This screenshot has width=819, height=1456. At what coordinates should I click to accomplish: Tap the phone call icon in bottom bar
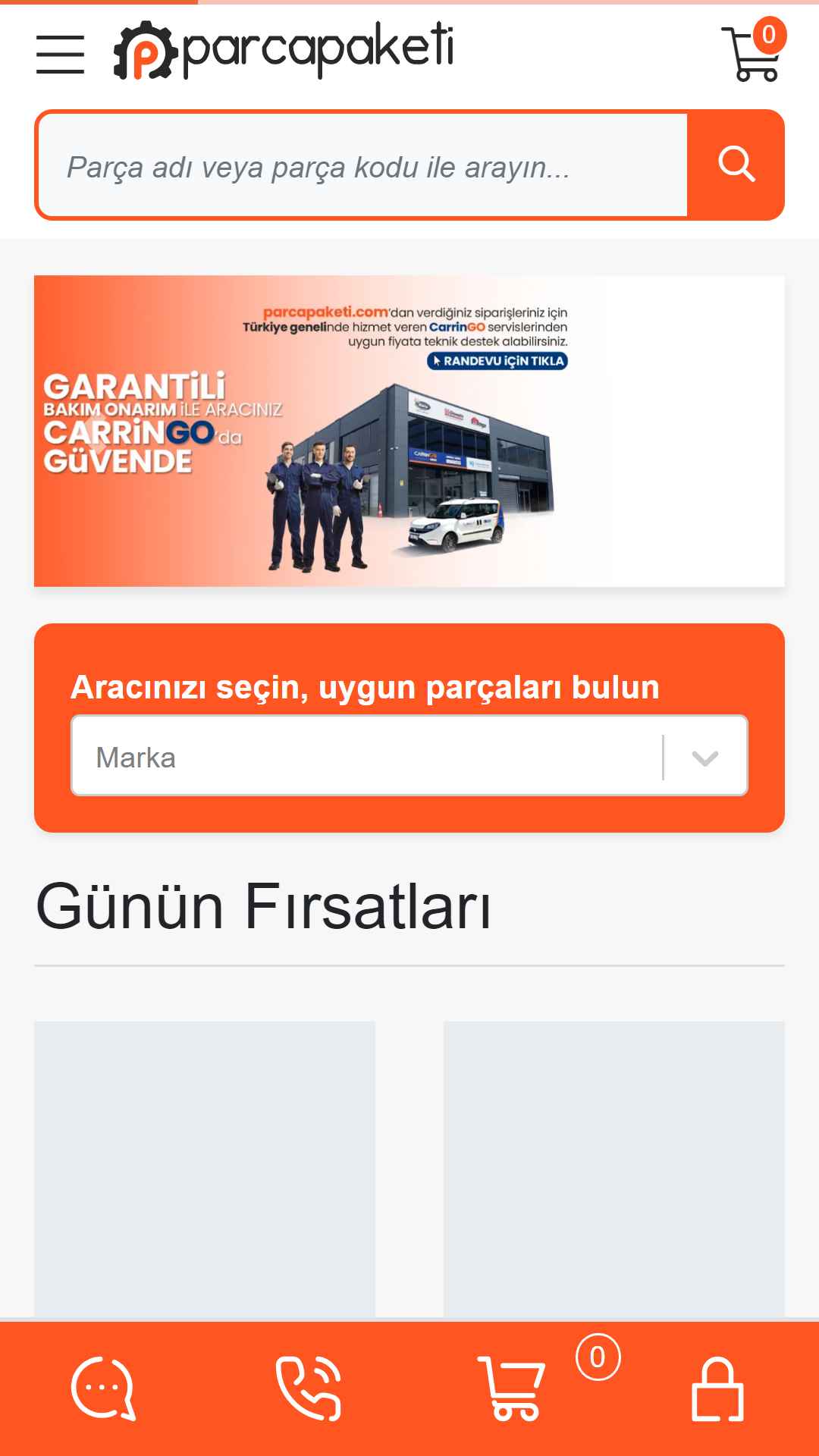(x=308, y=1389)
